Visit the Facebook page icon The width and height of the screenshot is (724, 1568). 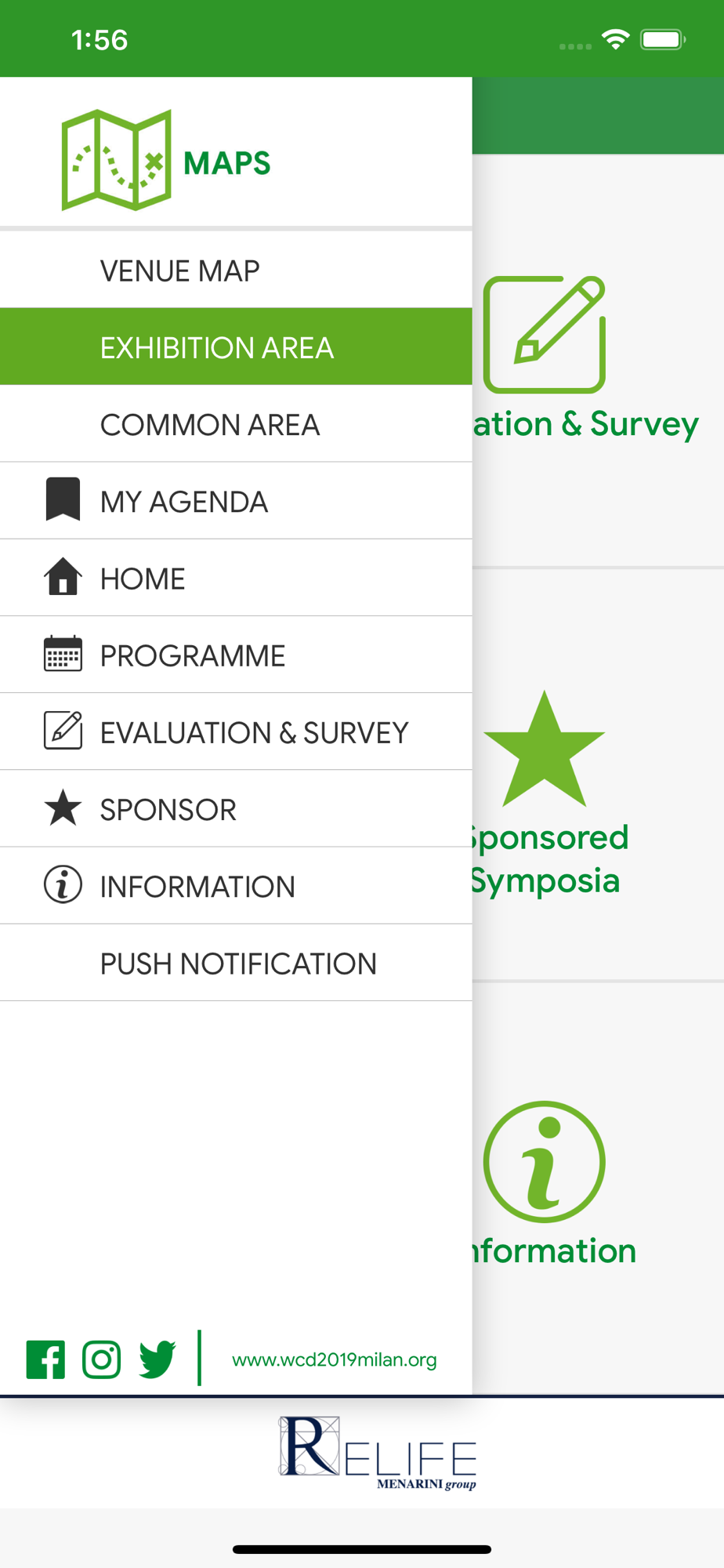[45, 1359]
